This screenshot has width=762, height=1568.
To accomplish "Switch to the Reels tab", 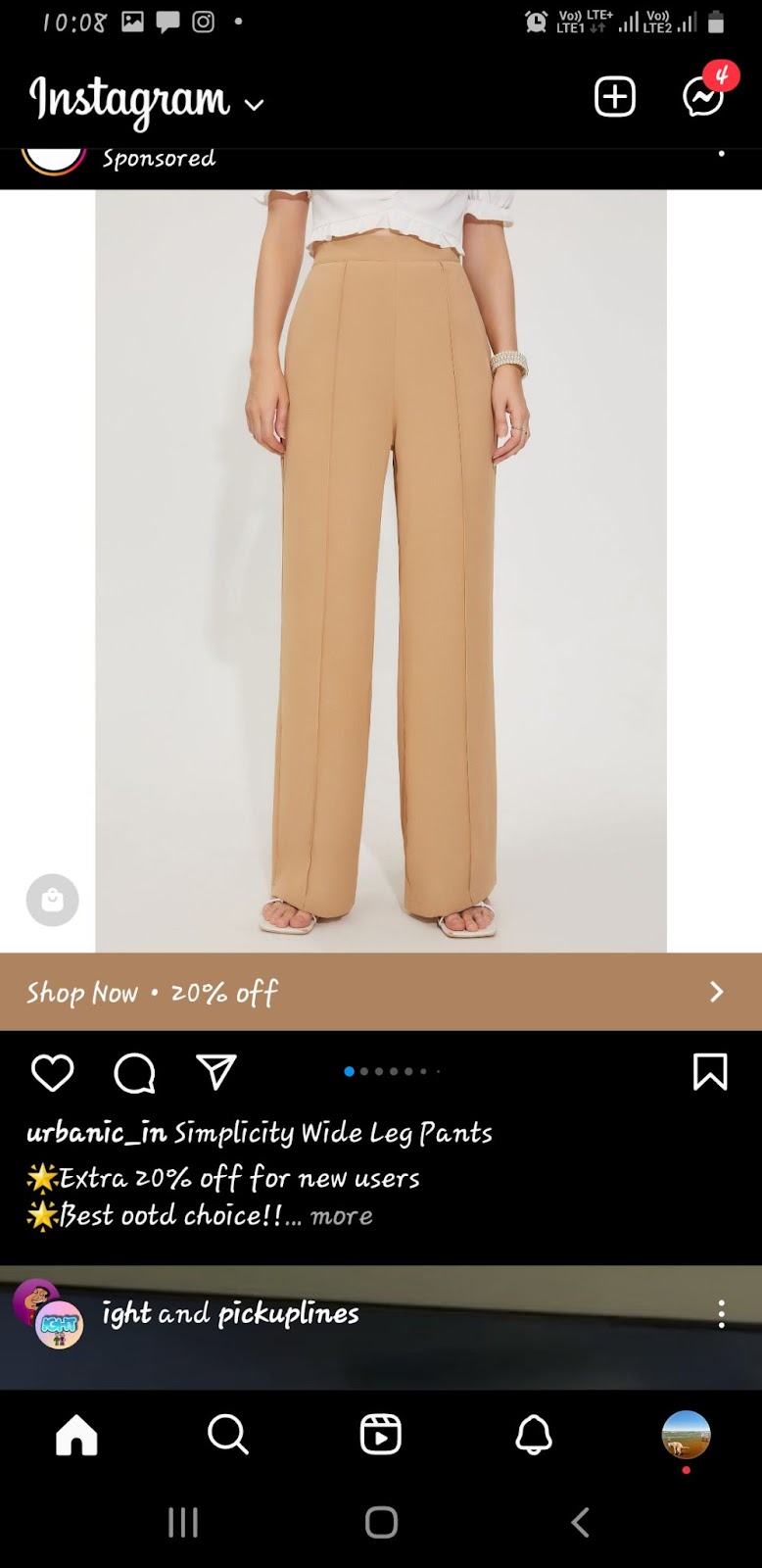I will [x=380, y=1436].
